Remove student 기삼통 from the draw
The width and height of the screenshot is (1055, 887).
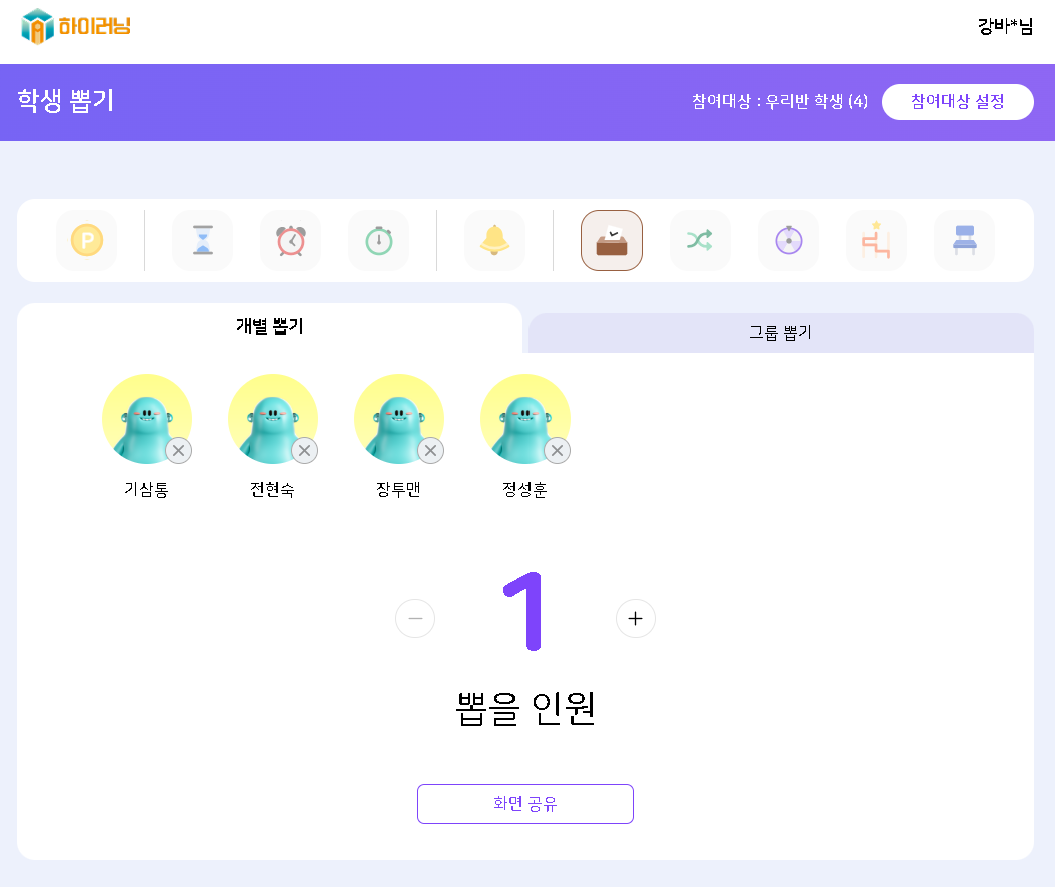click(x=178, y=451)
